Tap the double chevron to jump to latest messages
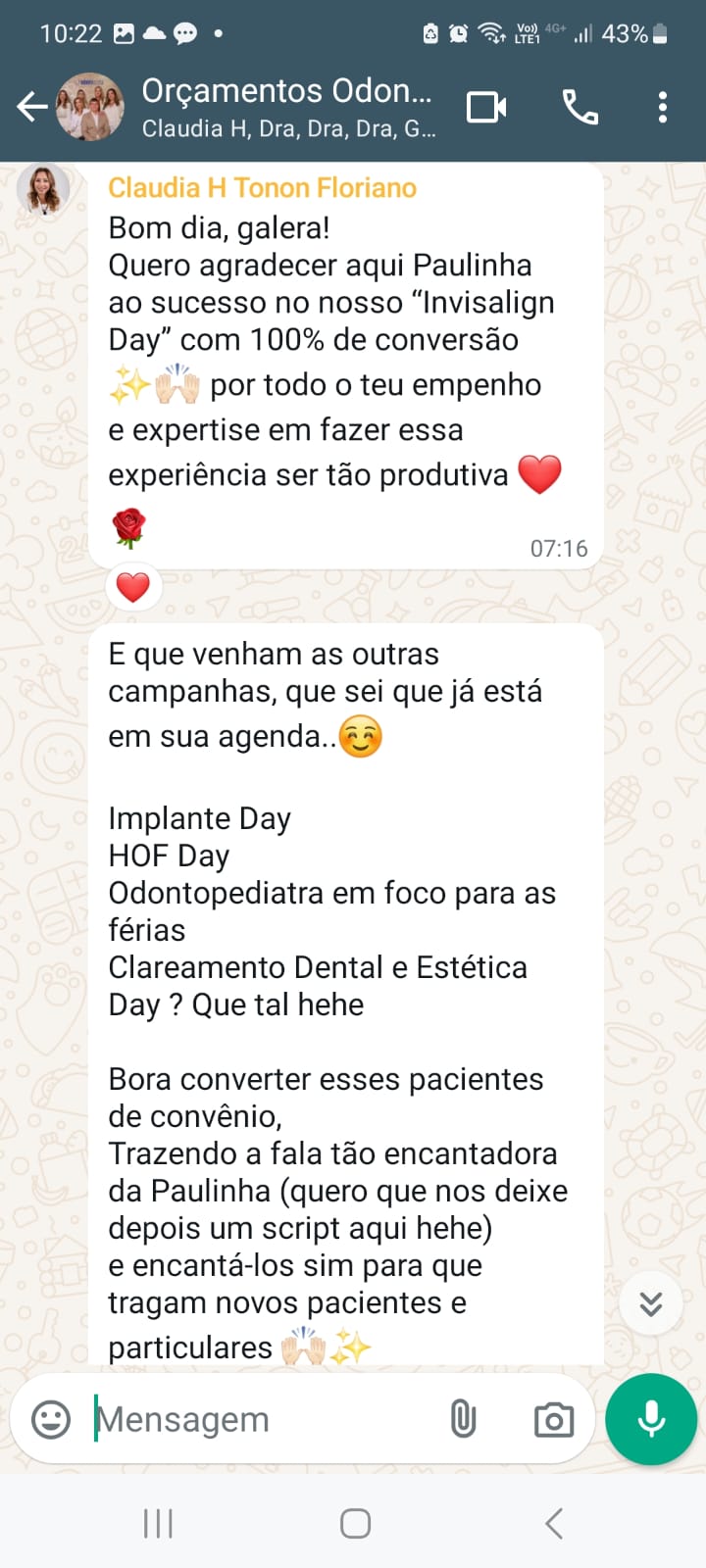The image size is (706, 1568). (x=650, y=1303)
